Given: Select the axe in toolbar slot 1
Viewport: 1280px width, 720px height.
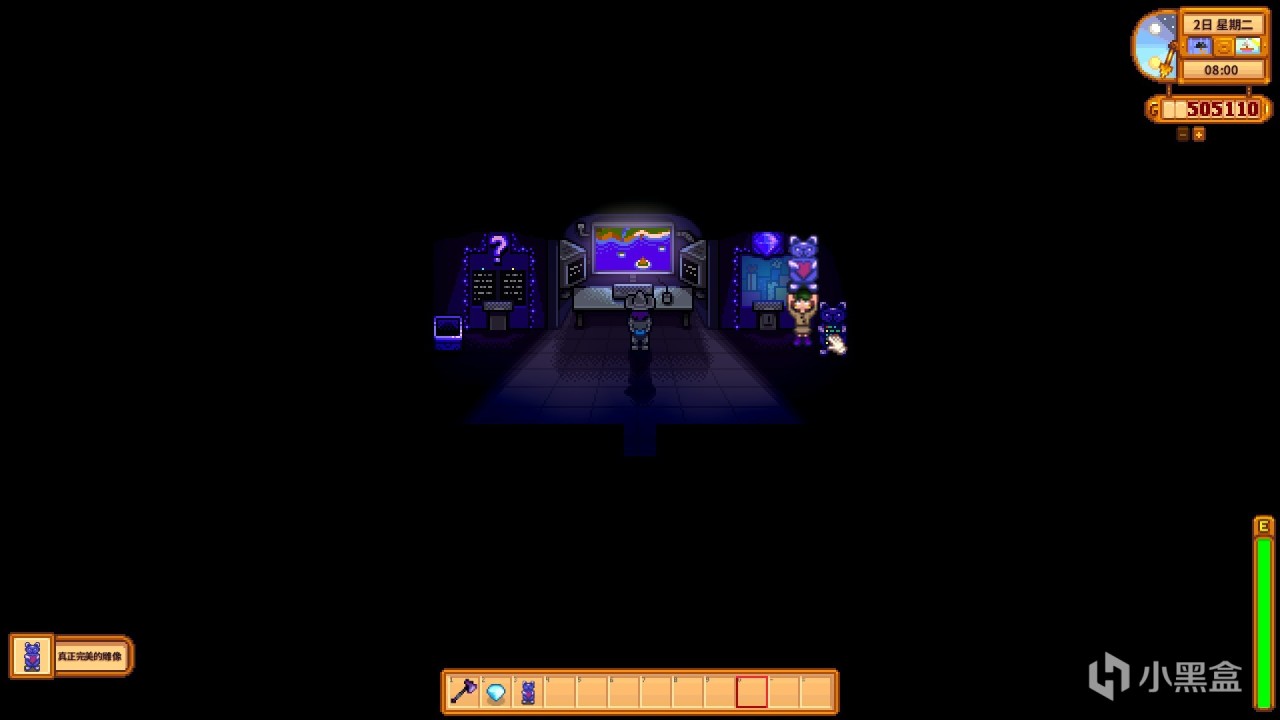Looking at the screenshot, I should 464,692.
